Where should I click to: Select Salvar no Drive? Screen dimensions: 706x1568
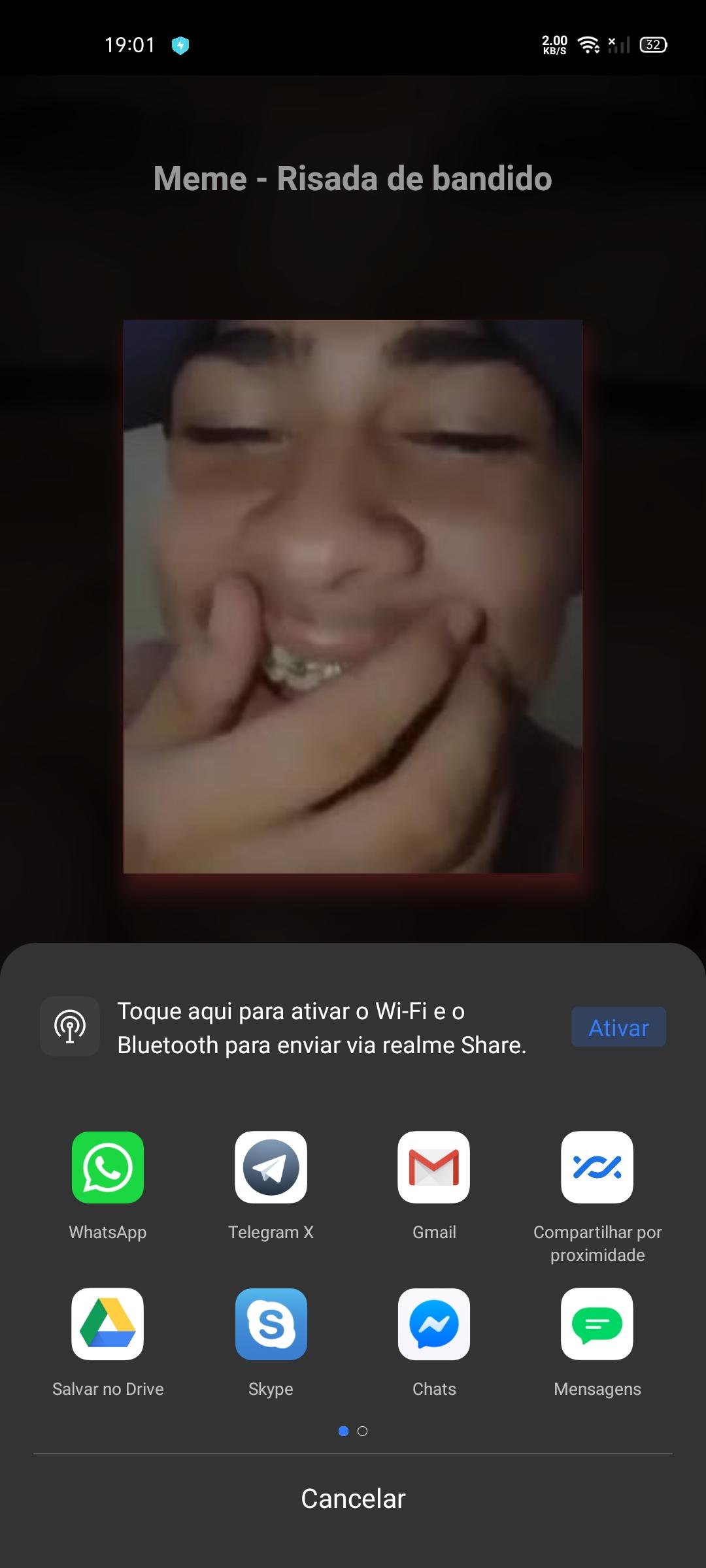108,1324
